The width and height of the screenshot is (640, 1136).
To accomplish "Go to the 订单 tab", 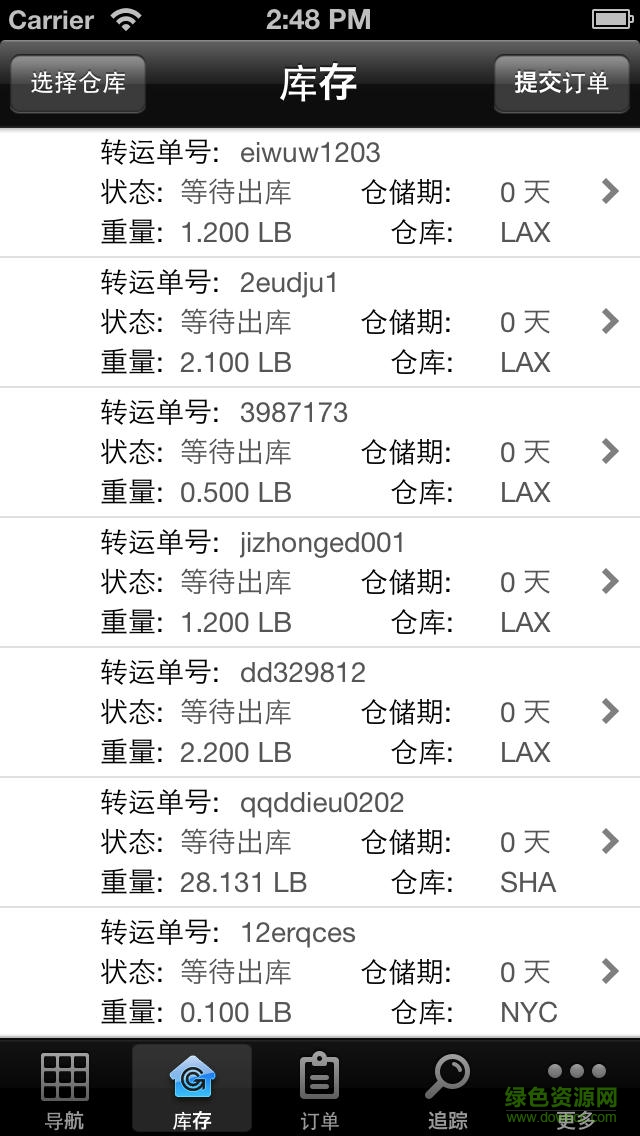I will coord(320,1090).
